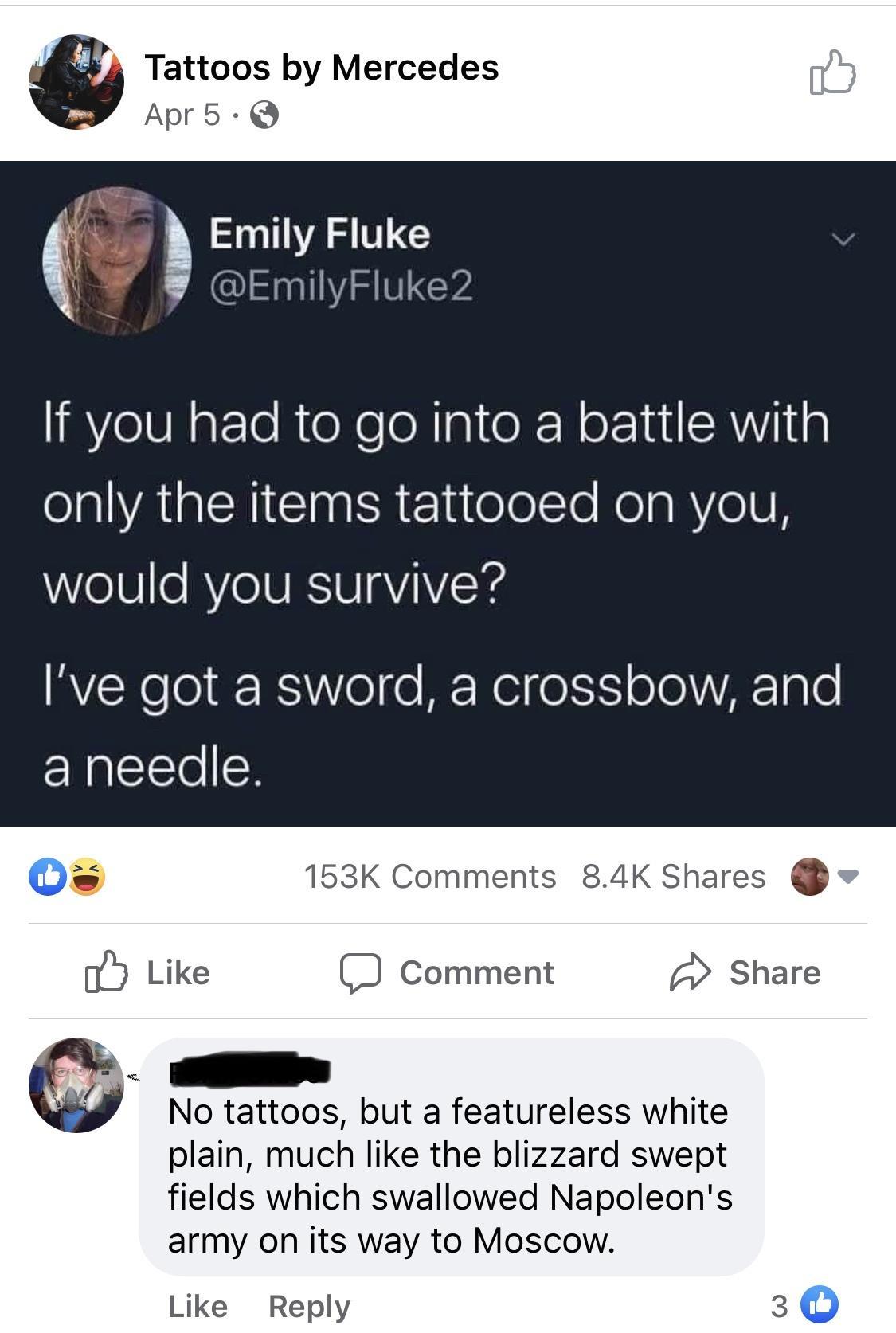Comment on this post
This screenshot has width=896, height=1333.
pyautogui.click(x=448, y=972)
